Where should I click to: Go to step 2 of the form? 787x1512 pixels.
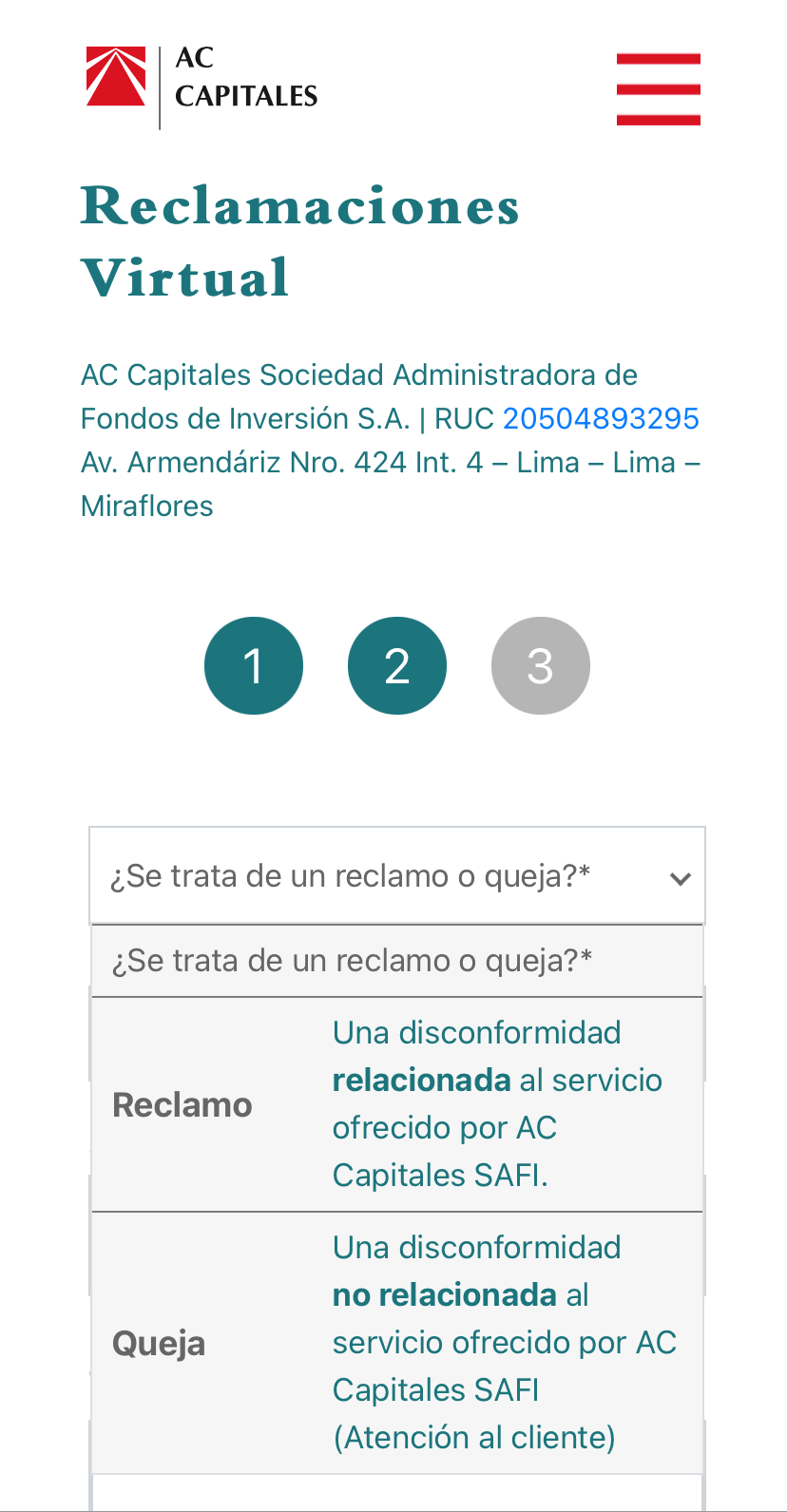tap(397, 665)
